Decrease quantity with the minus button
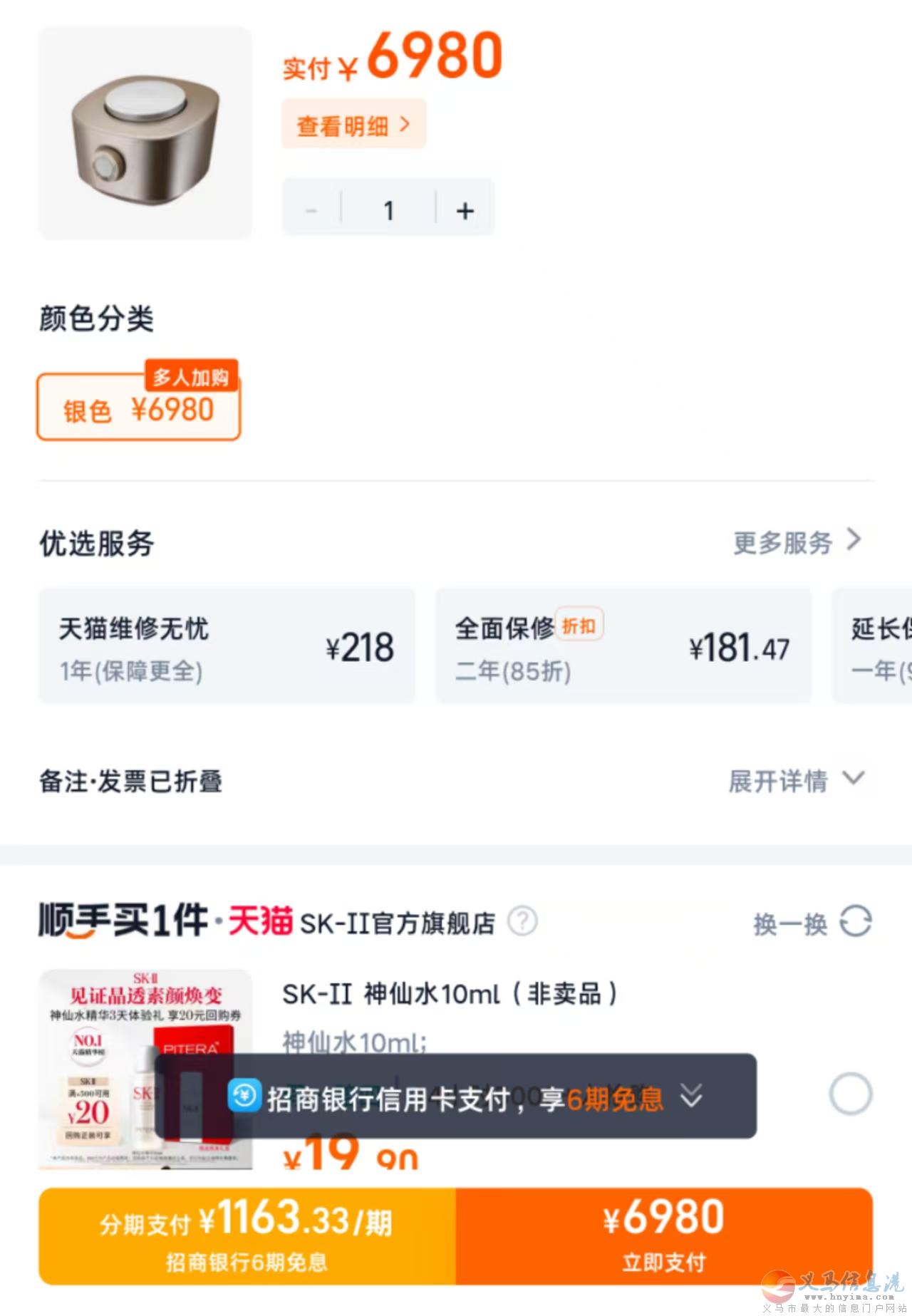This screenshot has width=912, height=1316. (311, 210)
